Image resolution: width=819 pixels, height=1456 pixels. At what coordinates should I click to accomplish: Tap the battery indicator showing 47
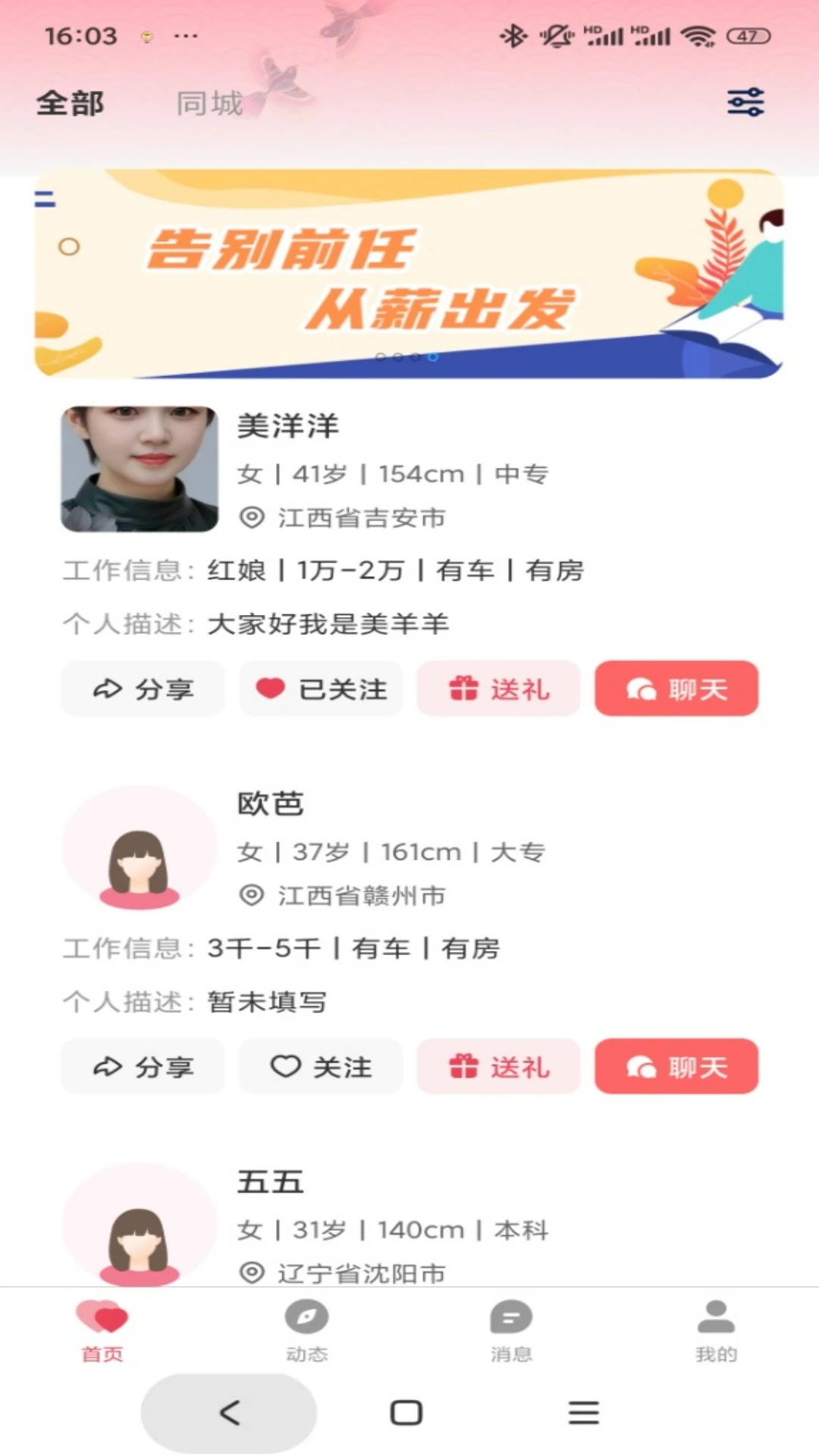746,34
